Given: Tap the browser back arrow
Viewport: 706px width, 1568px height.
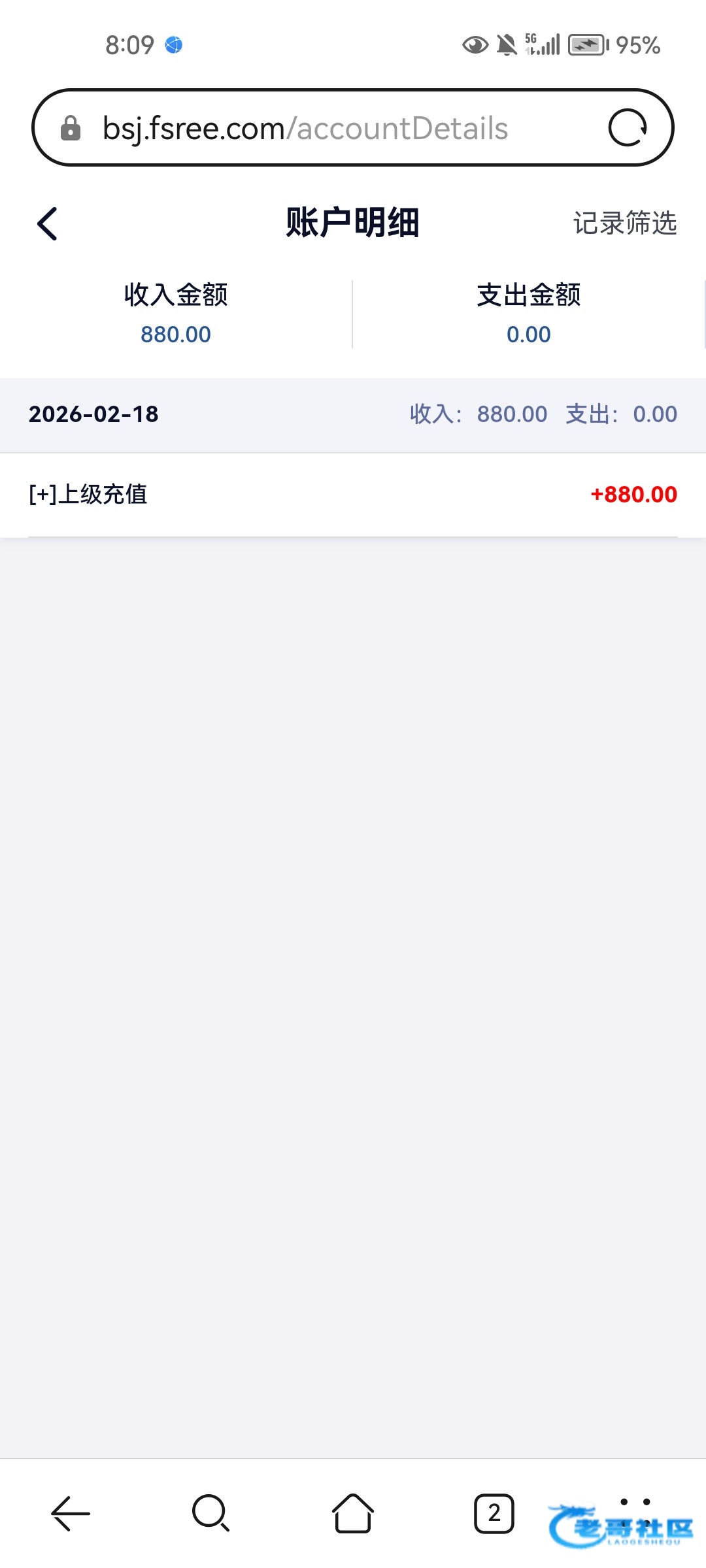Looking at the screenshot, I should [x=70, y=1513].
